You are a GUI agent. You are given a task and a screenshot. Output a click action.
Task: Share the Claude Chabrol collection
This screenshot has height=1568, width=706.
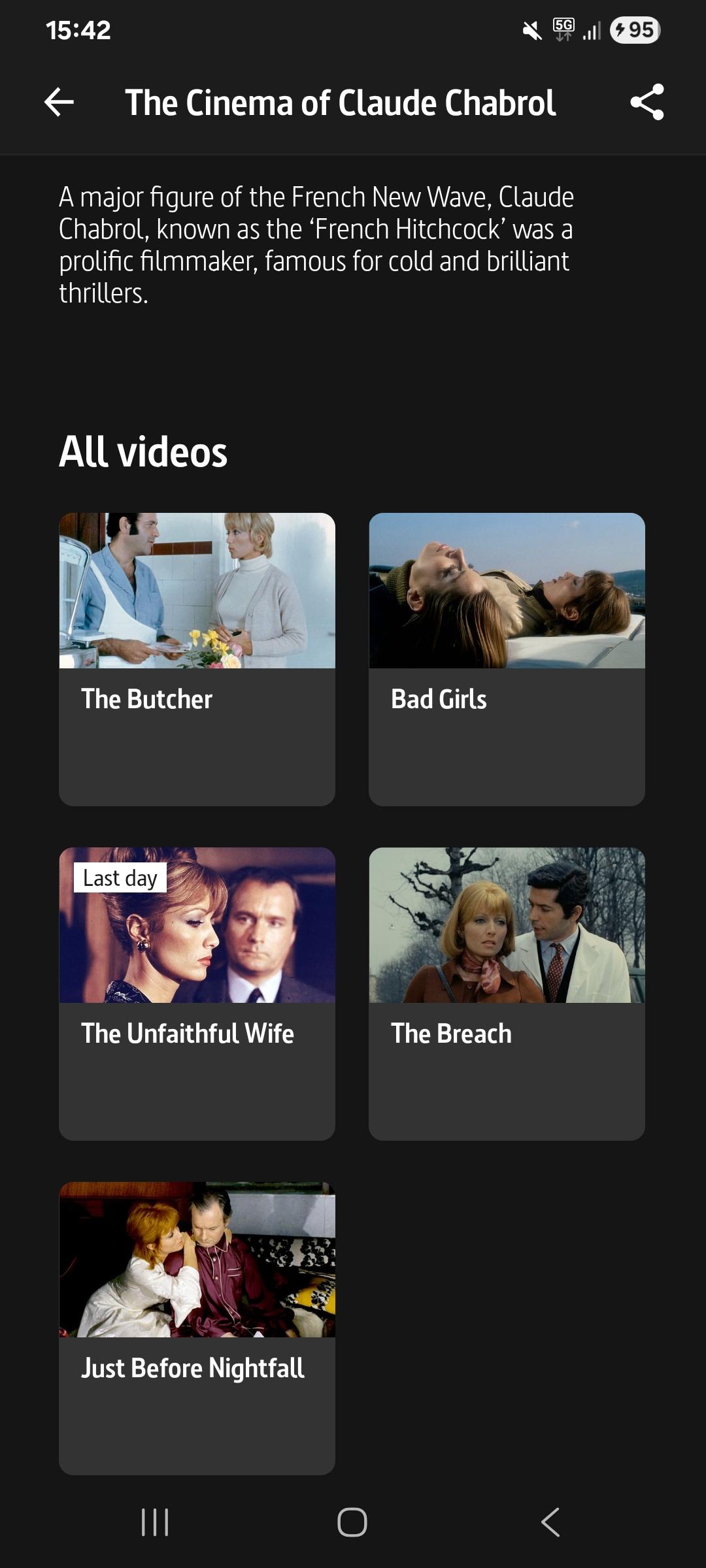point(647,103)
